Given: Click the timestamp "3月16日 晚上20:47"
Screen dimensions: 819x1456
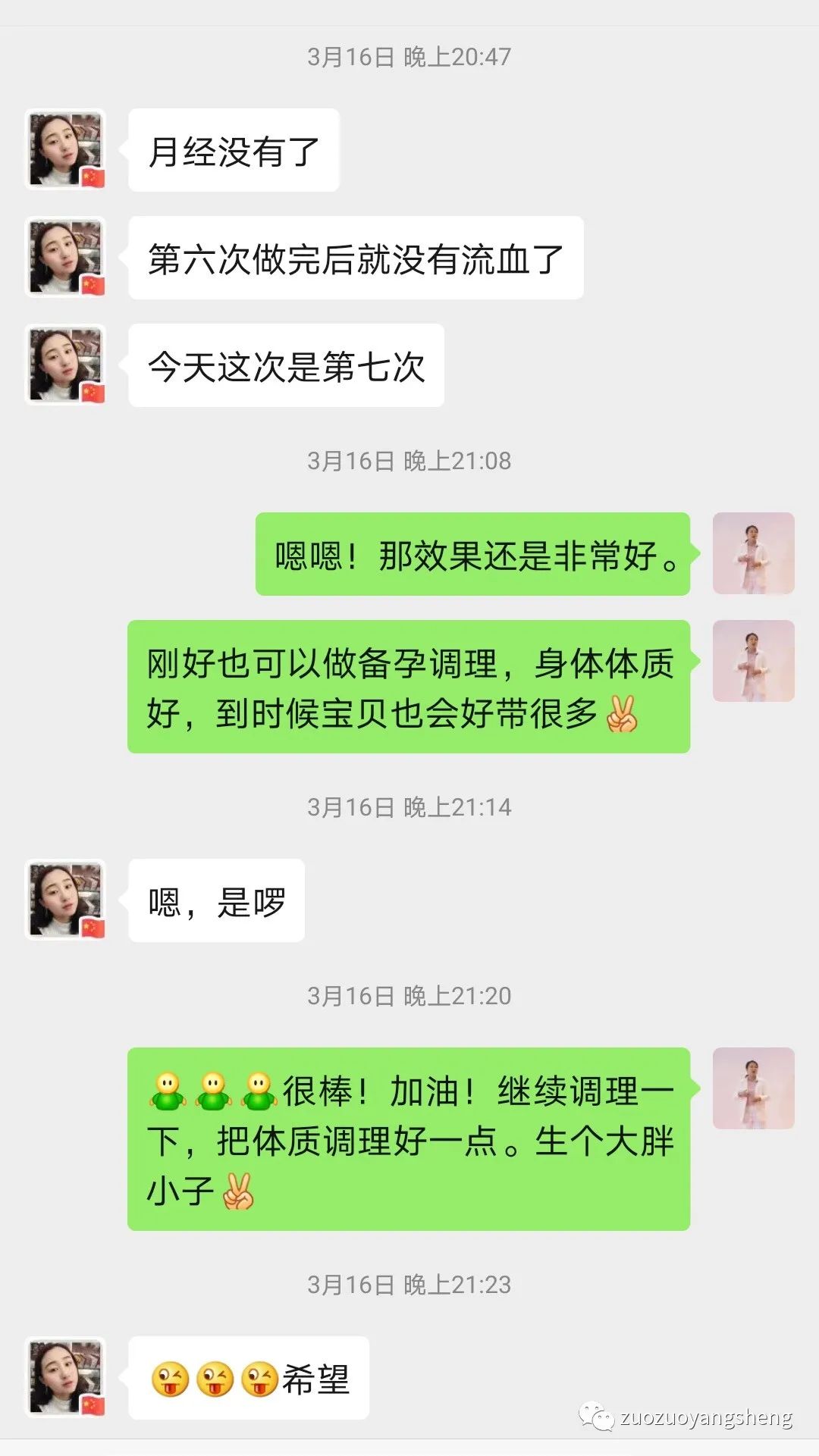Looking at the screenshot, I should point(409,54).
